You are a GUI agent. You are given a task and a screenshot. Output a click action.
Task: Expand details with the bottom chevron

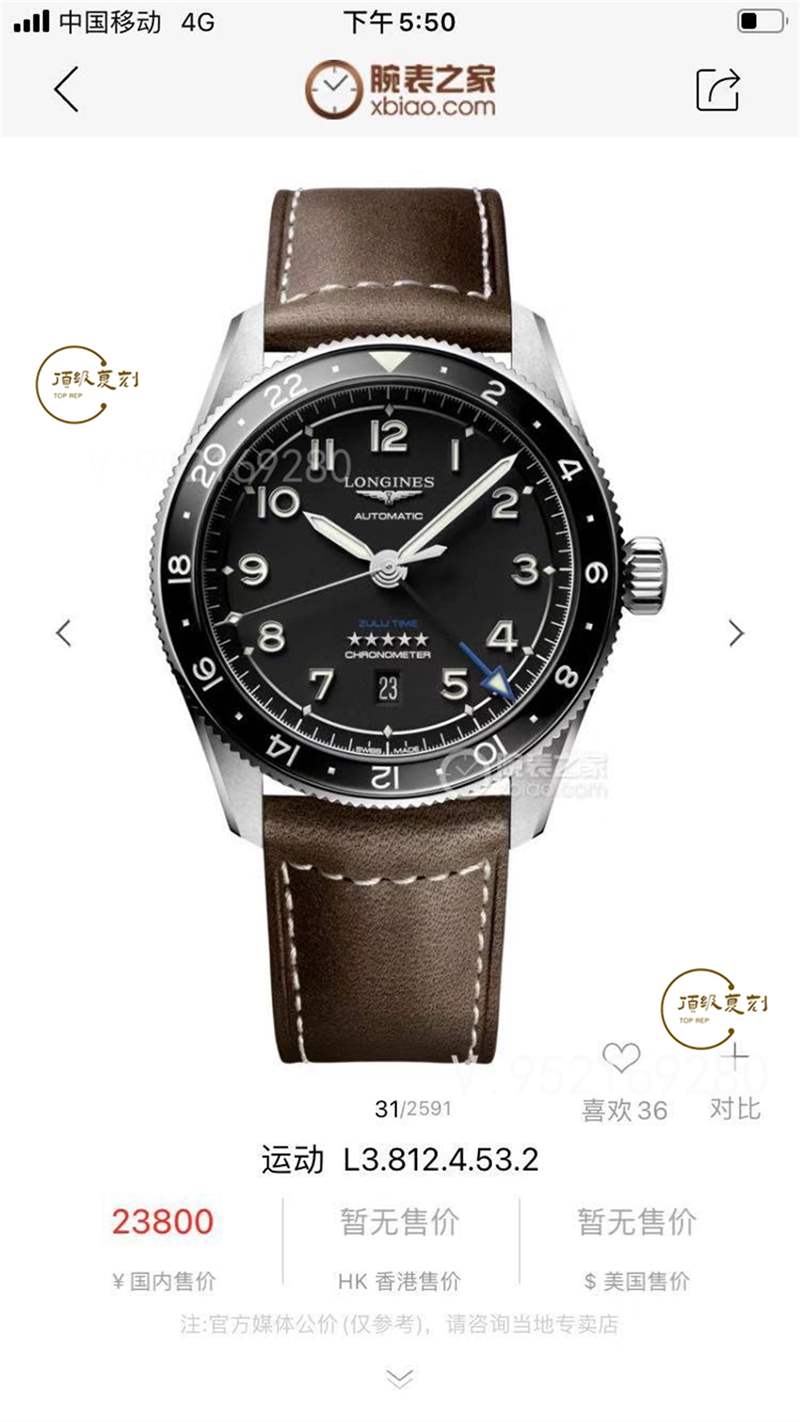400,1381
